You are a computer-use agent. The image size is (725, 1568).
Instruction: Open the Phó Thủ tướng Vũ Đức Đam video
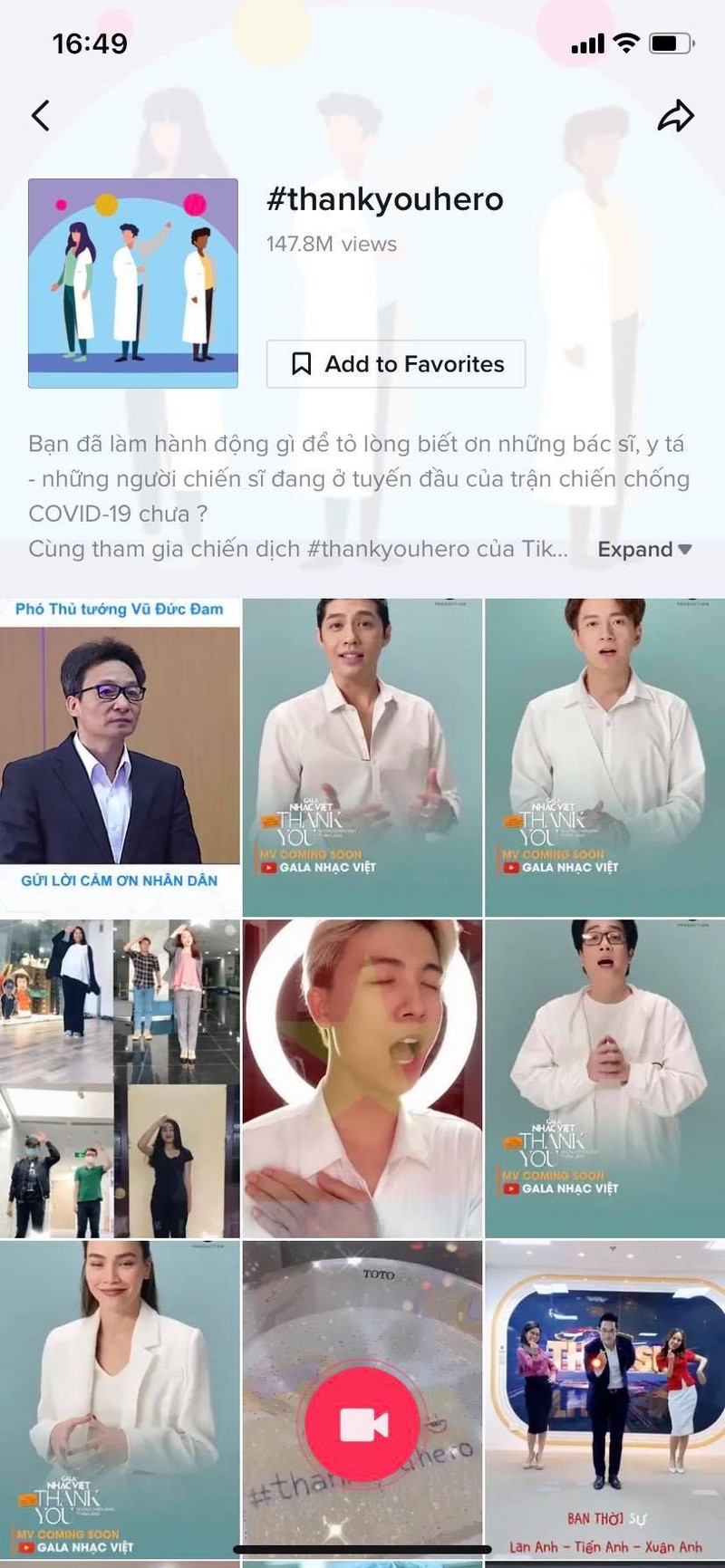pyautogui.click(x=120, y=756)
